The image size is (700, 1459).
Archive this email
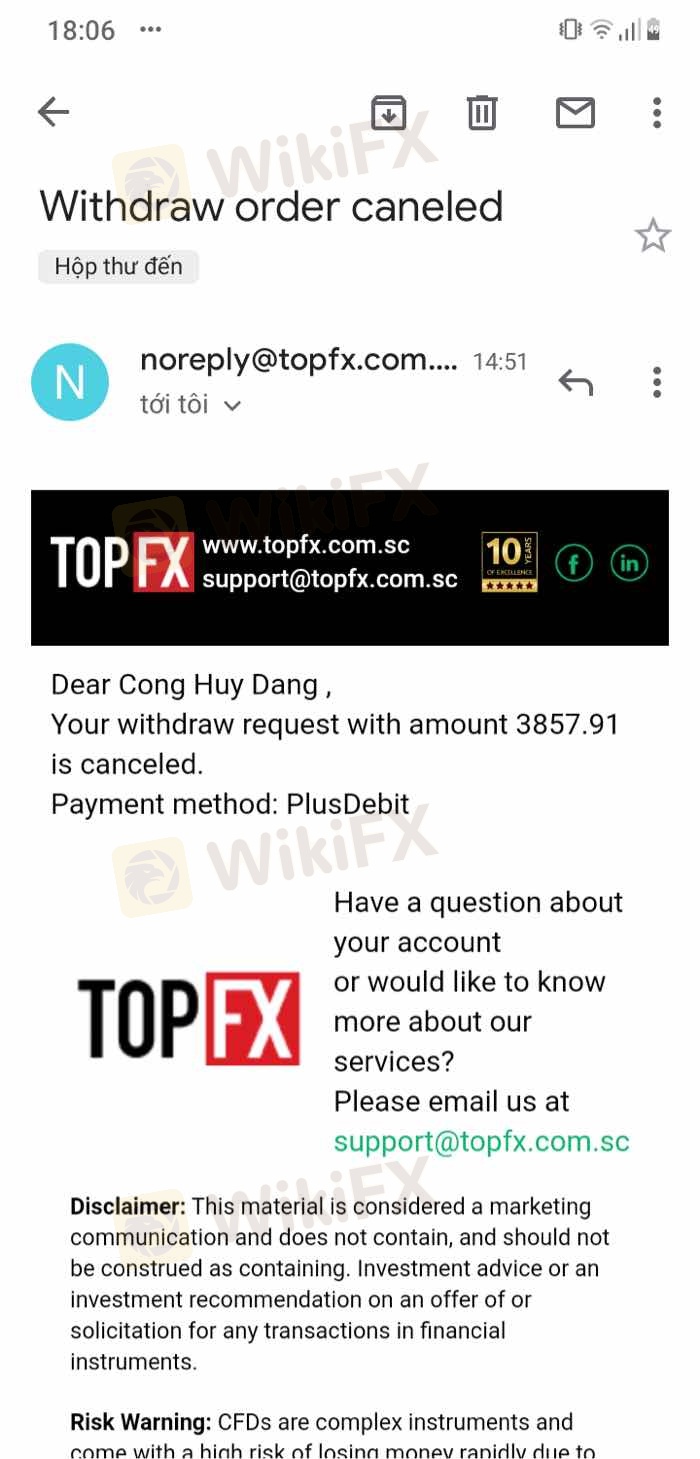[x=389, y=112]
